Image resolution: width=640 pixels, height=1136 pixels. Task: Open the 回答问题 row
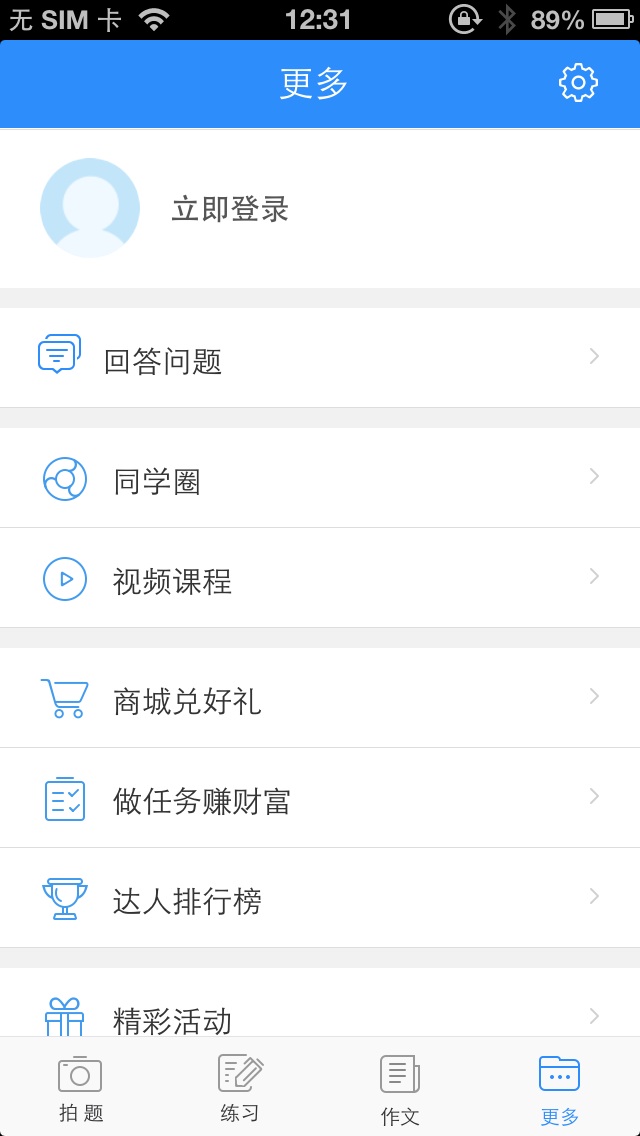coord(320,358)
